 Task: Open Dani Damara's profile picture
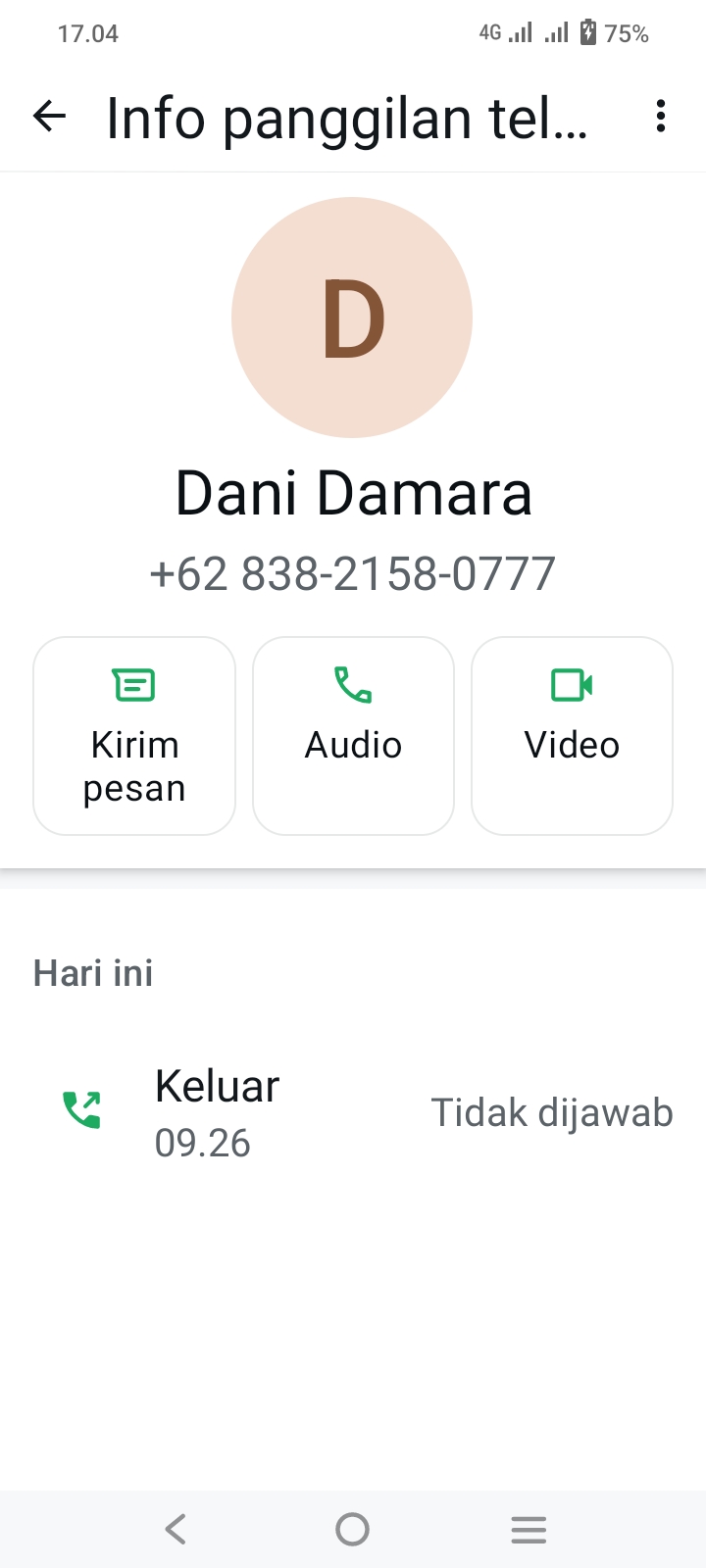(x=352, y=318)
